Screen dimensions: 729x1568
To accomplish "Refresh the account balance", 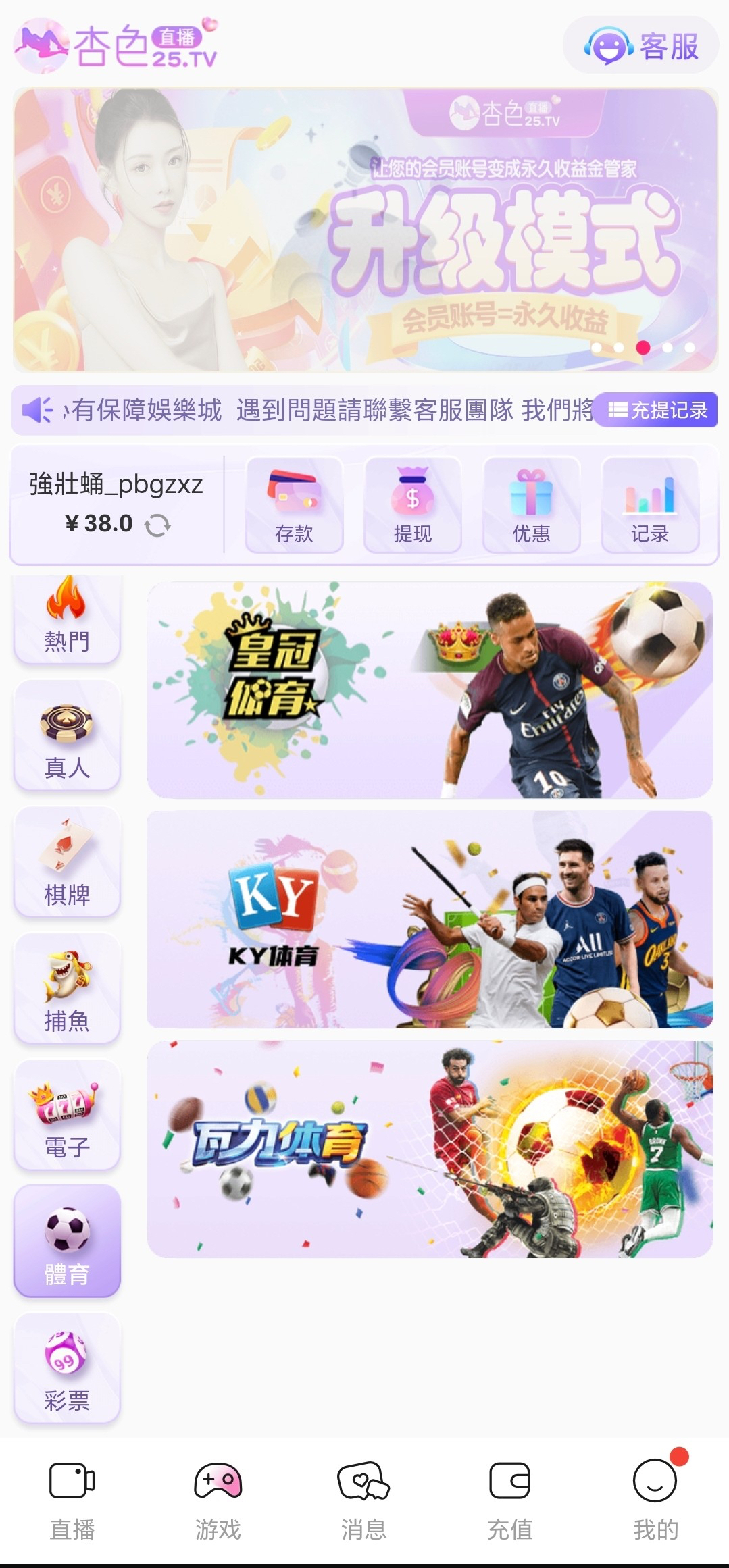I will [157, 525].
